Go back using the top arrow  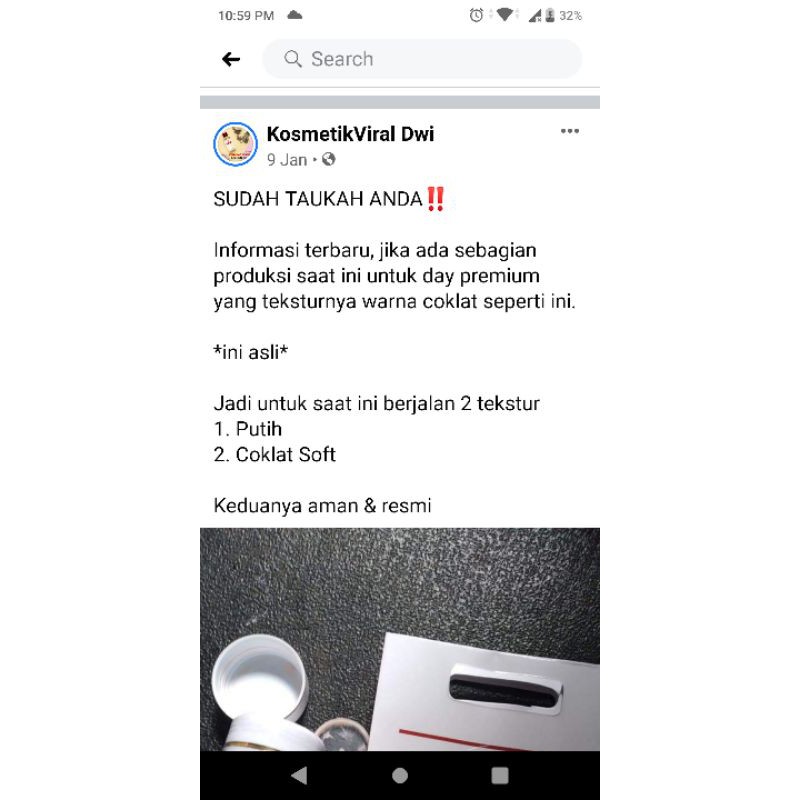[231, 59]
